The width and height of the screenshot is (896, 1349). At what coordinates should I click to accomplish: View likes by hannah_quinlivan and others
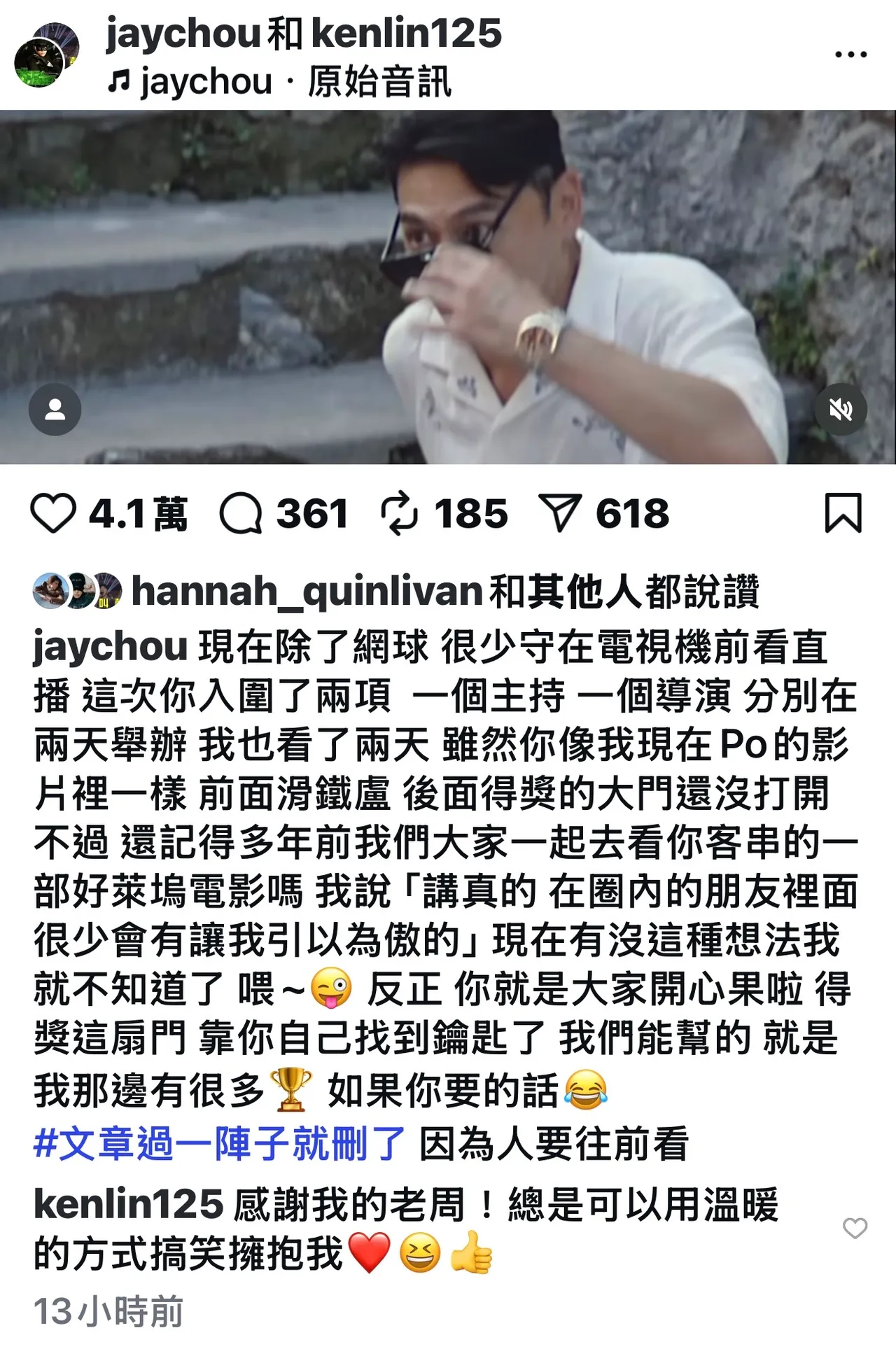445,591
